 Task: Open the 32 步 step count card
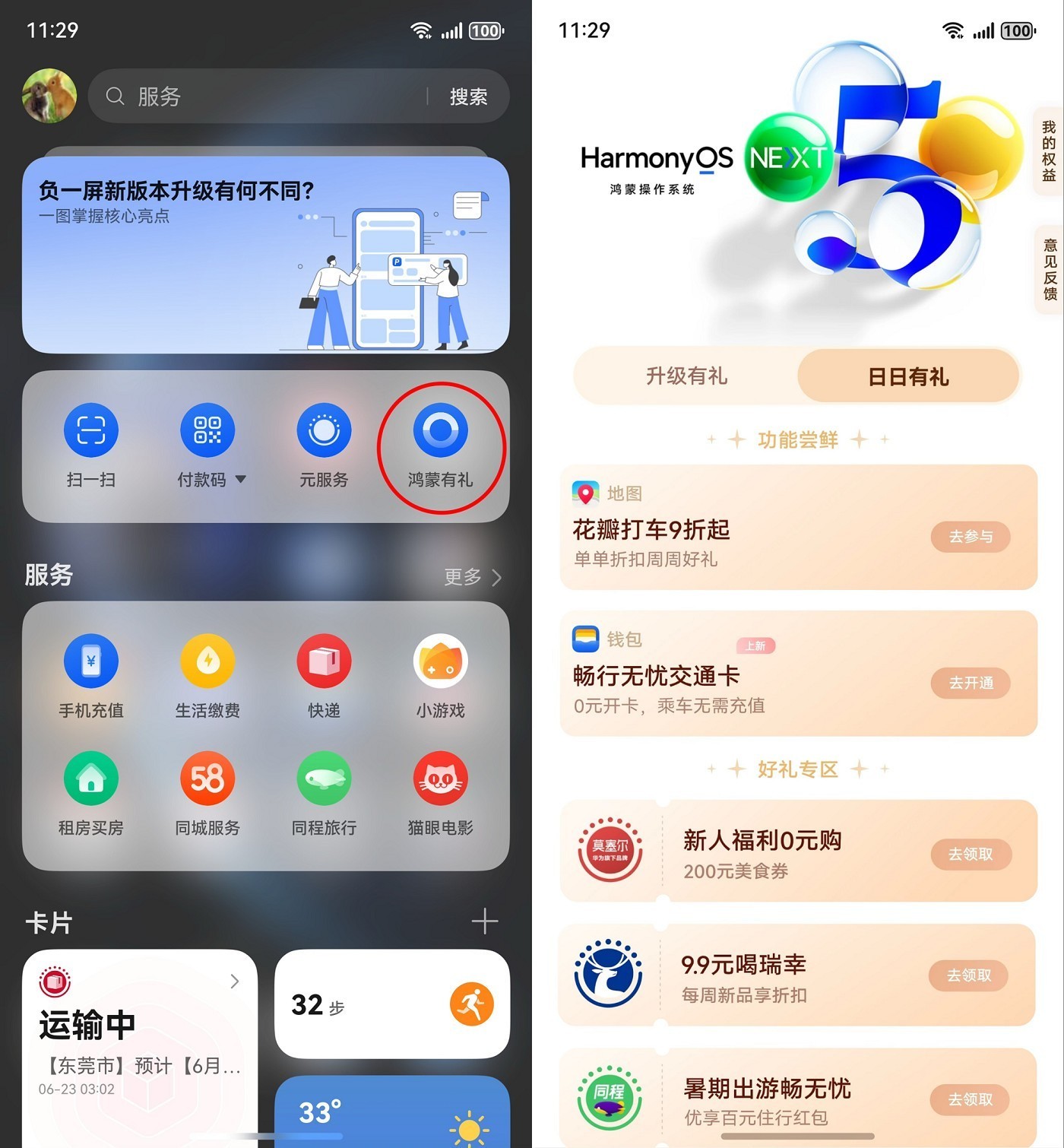391,1004
